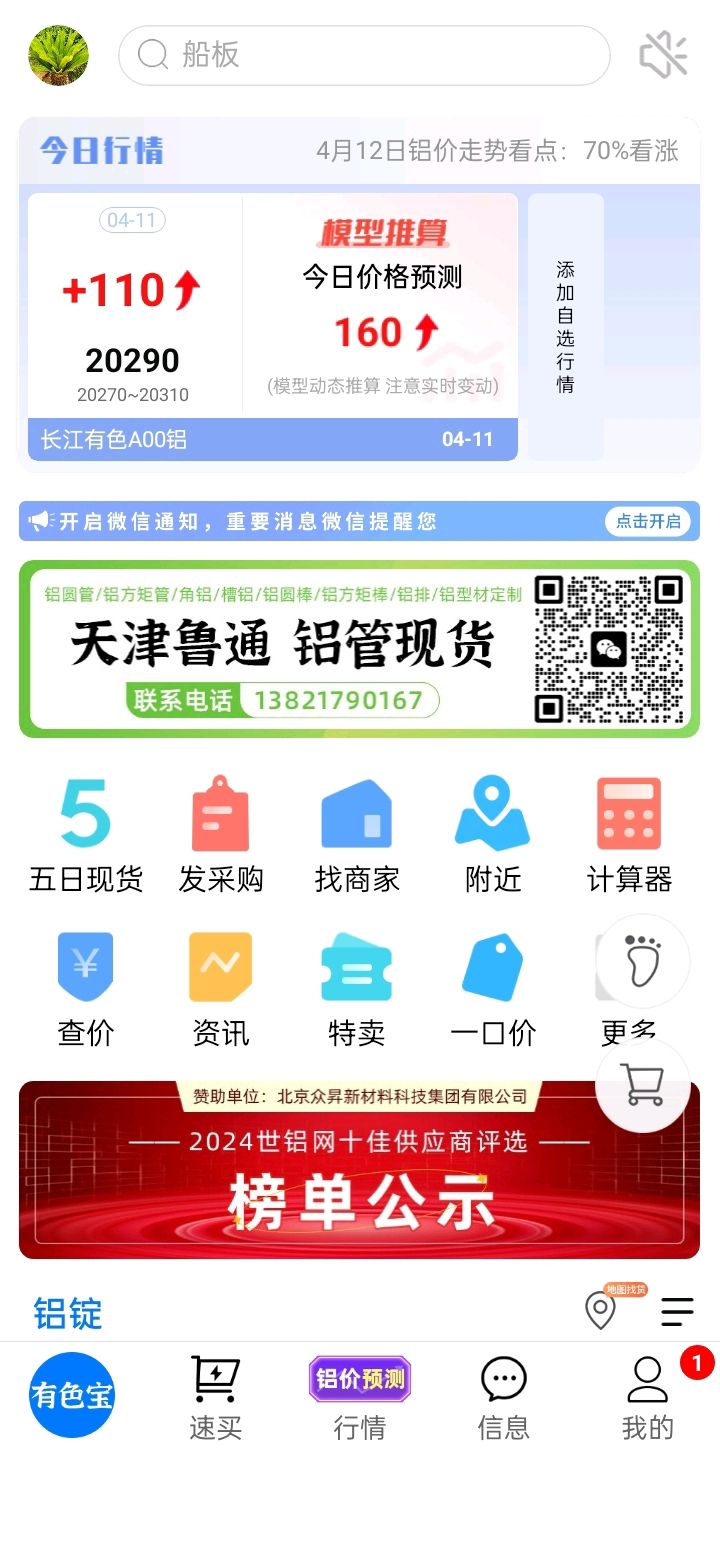Screen dimensions: 720x1548
Task: Open the 附近 nearby map
Action: click(493, 835)
